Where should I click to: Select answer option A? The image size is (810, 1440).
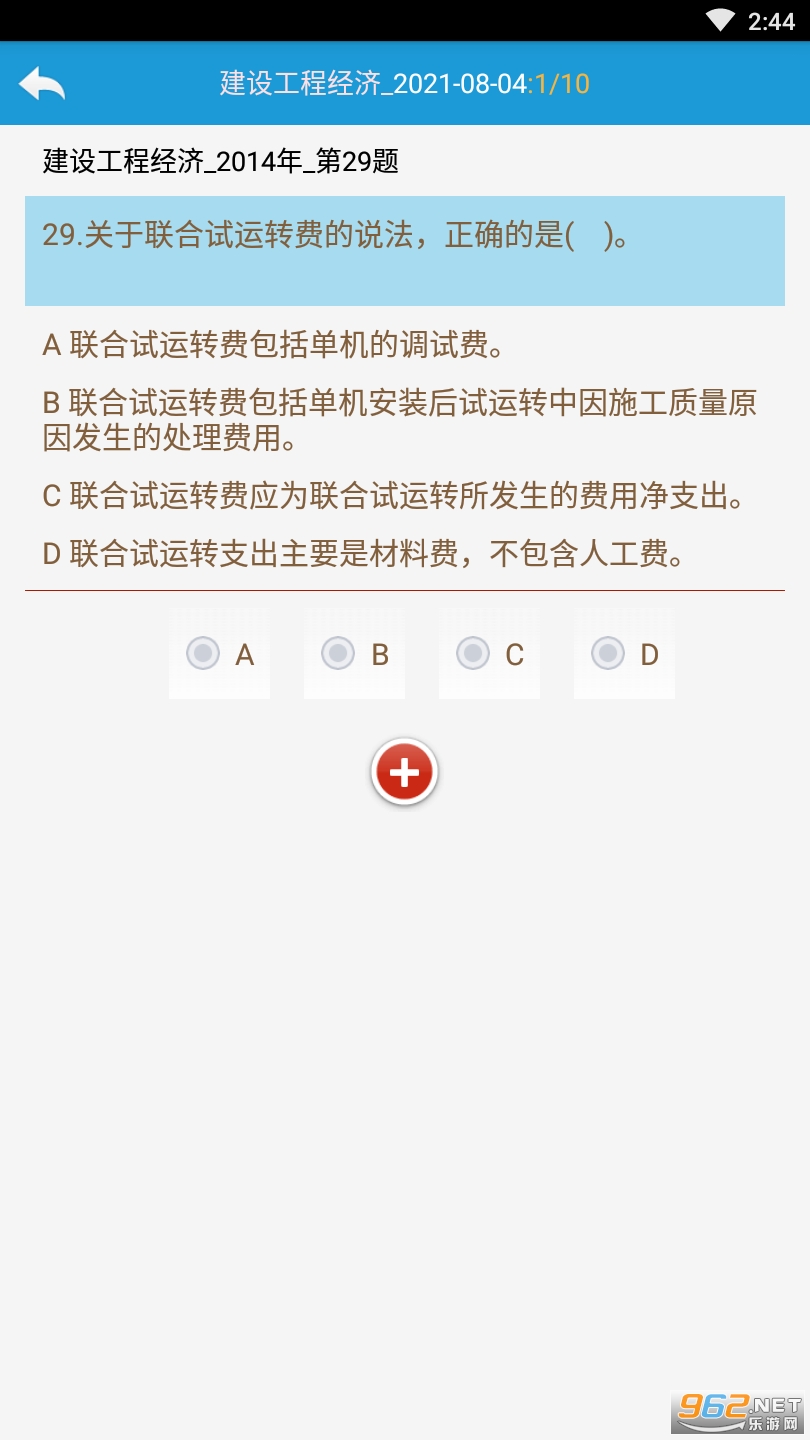coord(219,654)
